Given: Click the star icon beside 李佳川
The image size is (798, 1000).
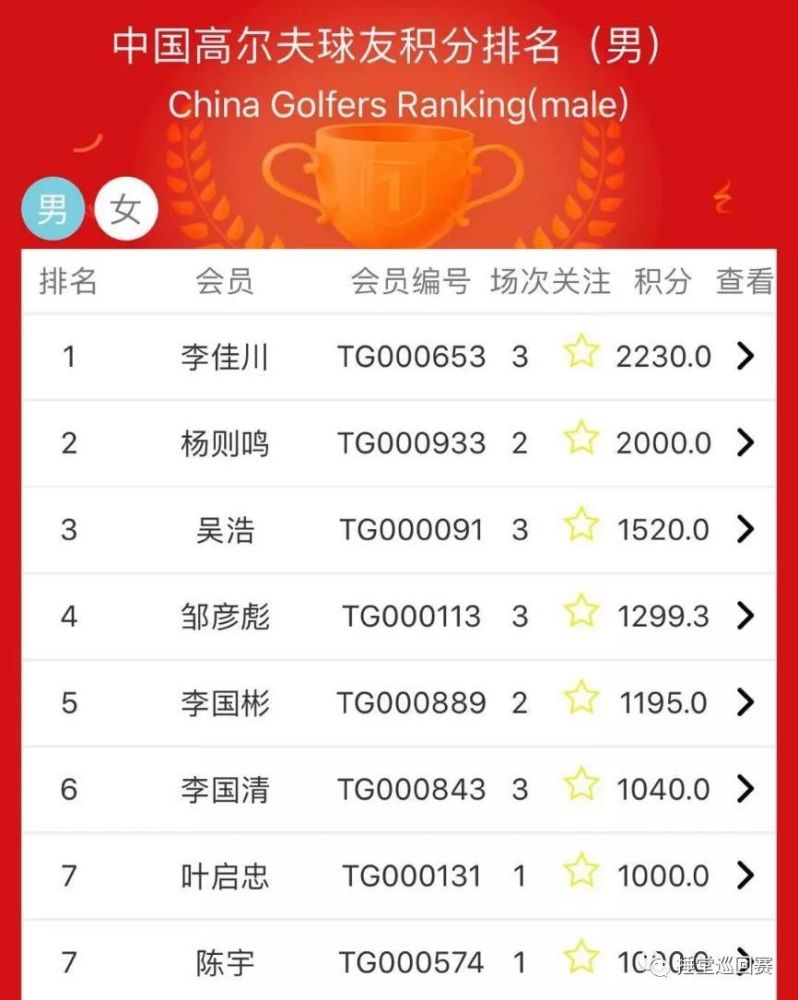Looking at the screenshot, I should 581,355.
